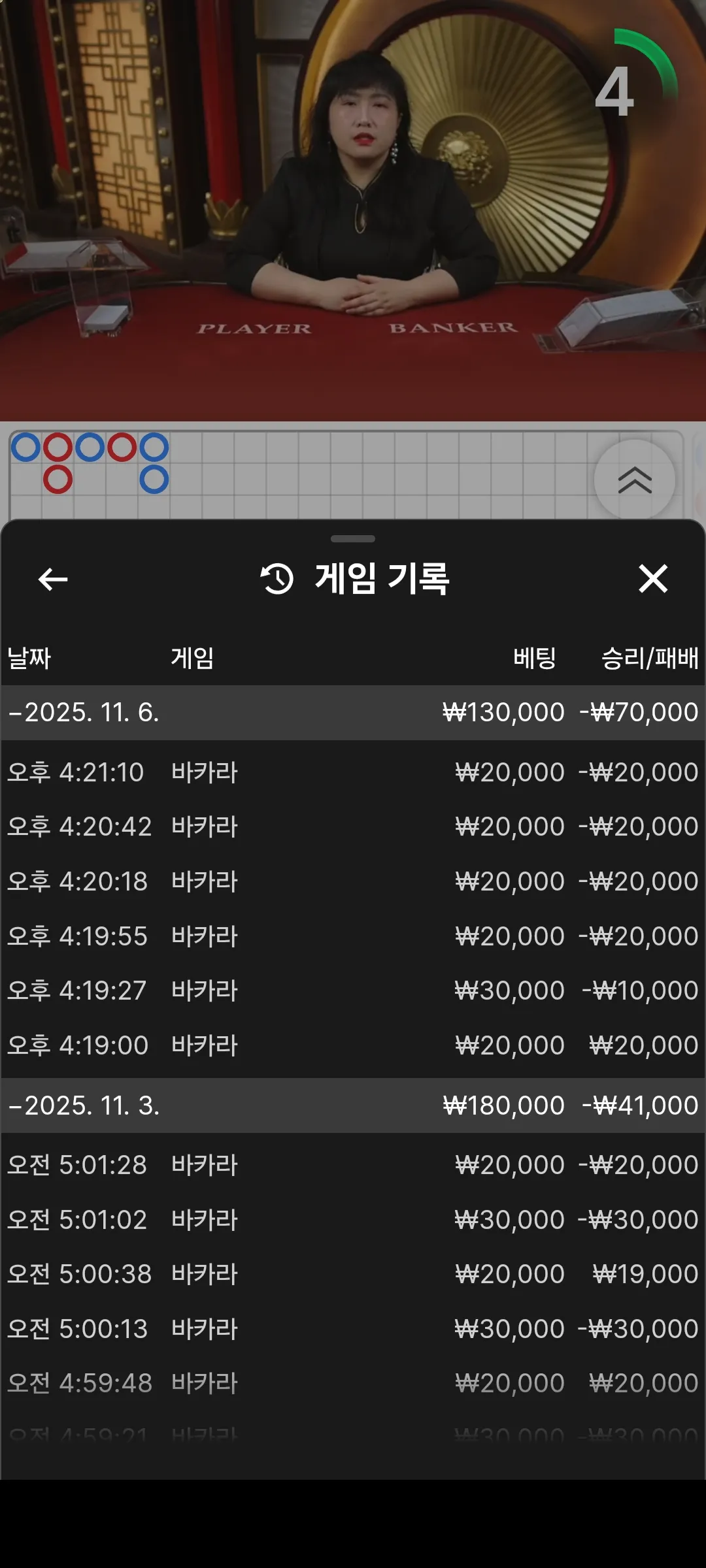This screenshot has height=1568, width=706.
Task: Close the 게임 기록 panel
Action: 653,579
